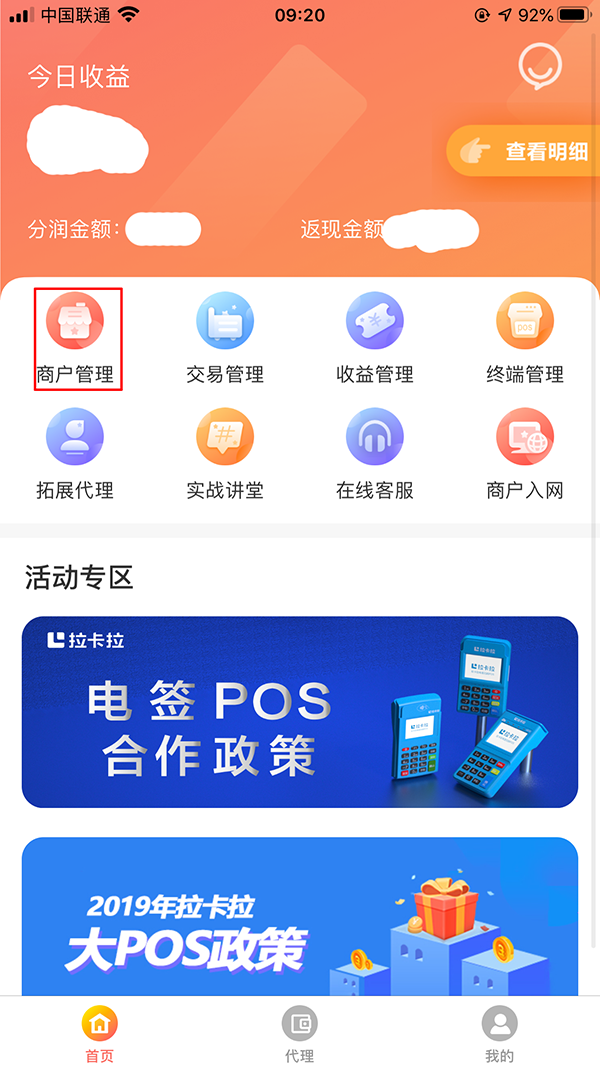Open 拓展代理
The height and width of the screenshot is (1067, 600).
tap(75, 454)
